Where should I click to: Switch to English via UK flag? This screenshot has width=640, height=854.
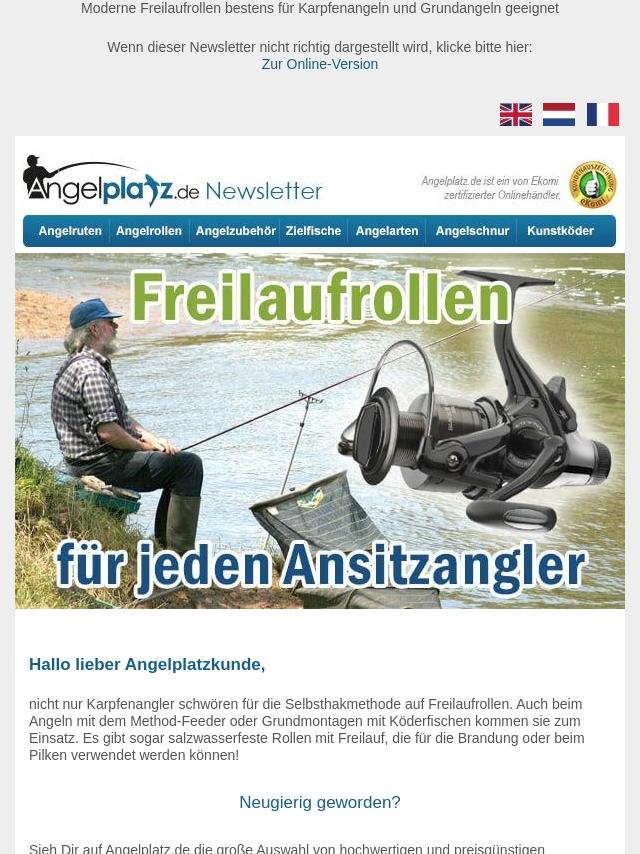516,114
